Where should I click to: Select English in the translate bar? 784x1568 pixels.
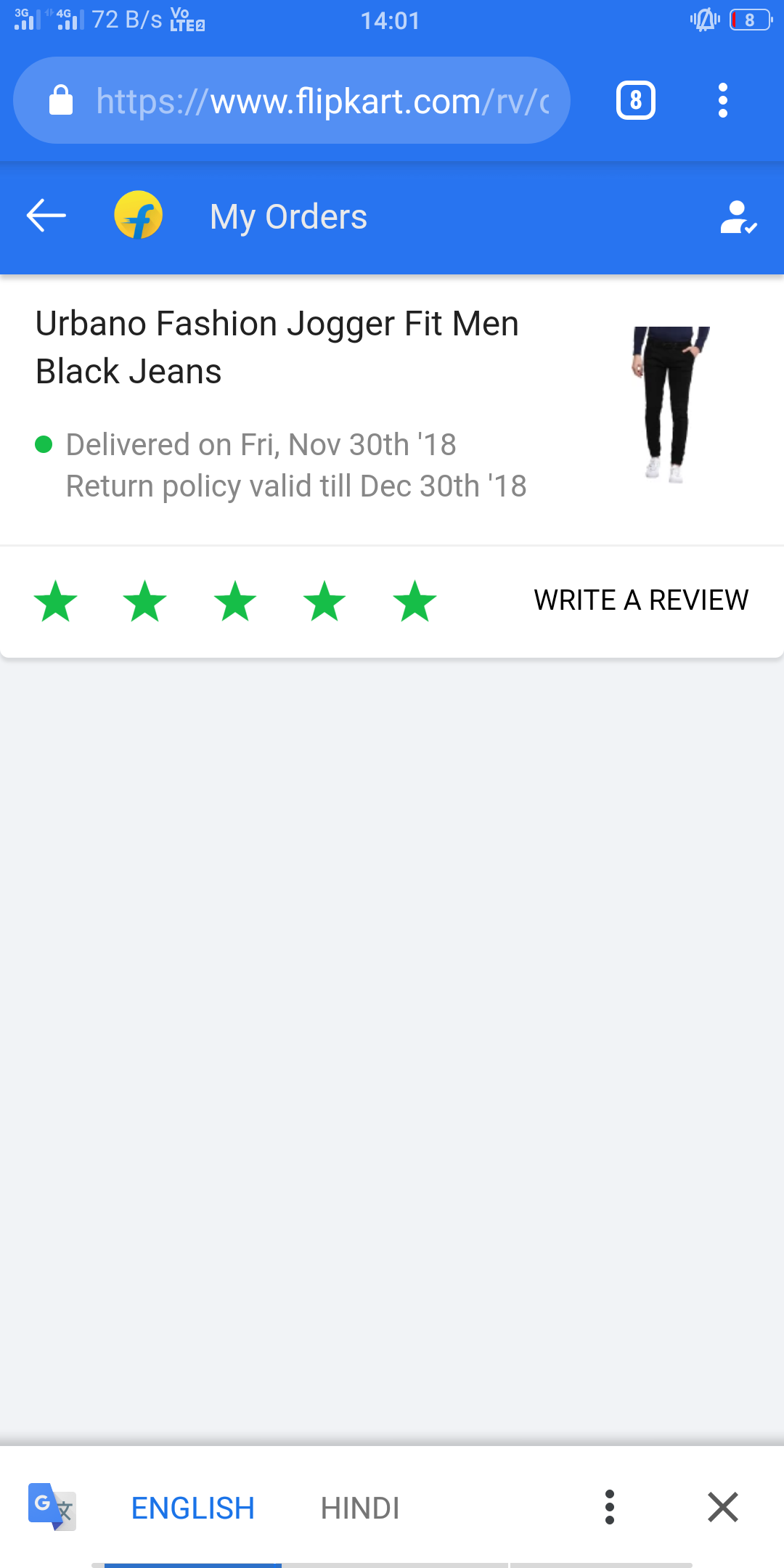coord(192,1508)
